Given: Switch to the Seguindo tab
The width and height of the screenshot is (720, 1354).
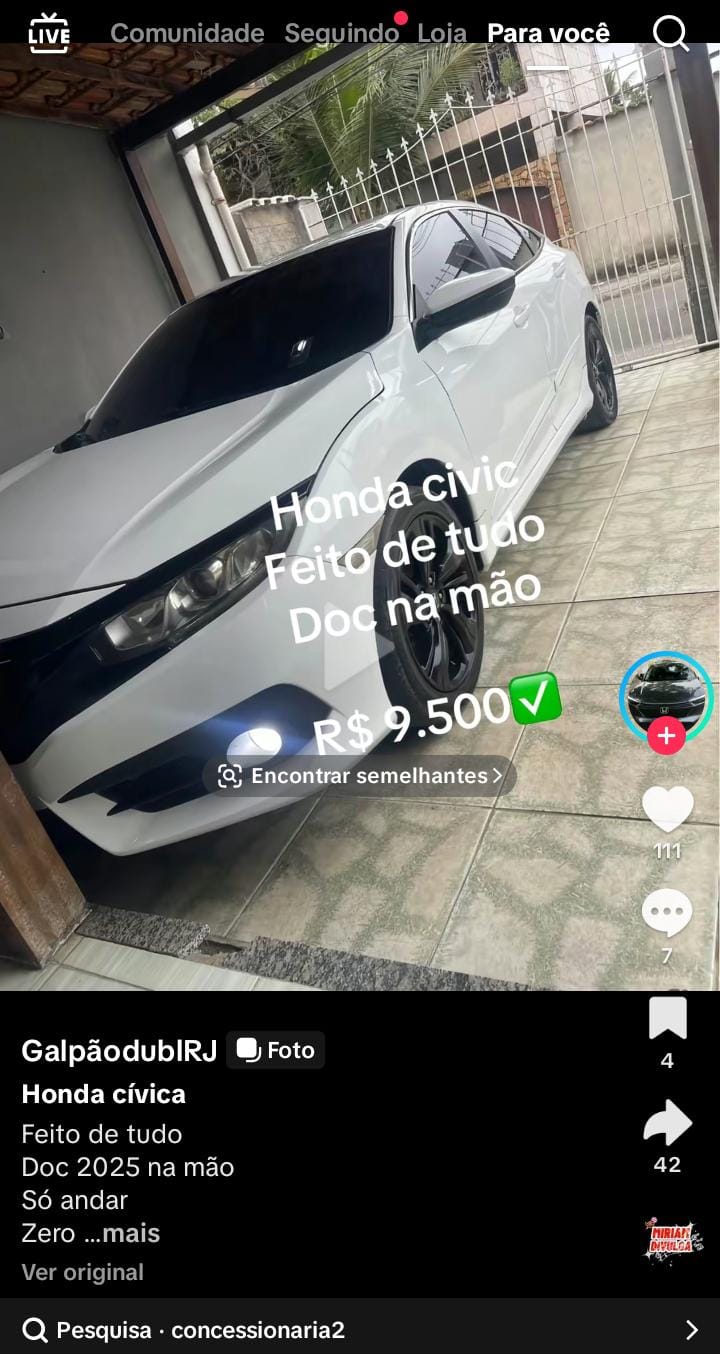Looking at the screenshot, I should 341,33.
